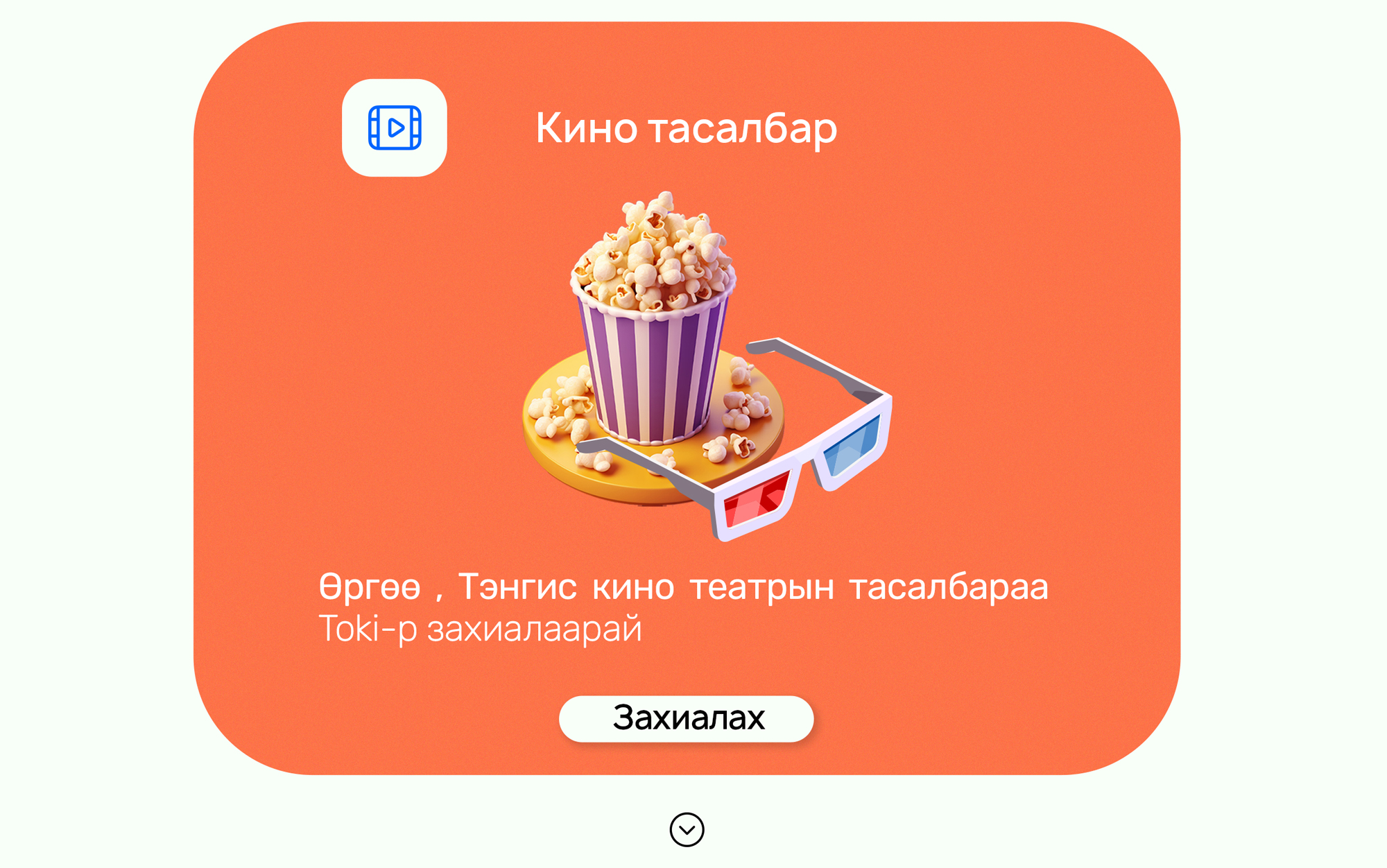The height and width of the screenshot is (868, 1387).
Task: Tap the Захиалах order button
Action: [686, 718]
